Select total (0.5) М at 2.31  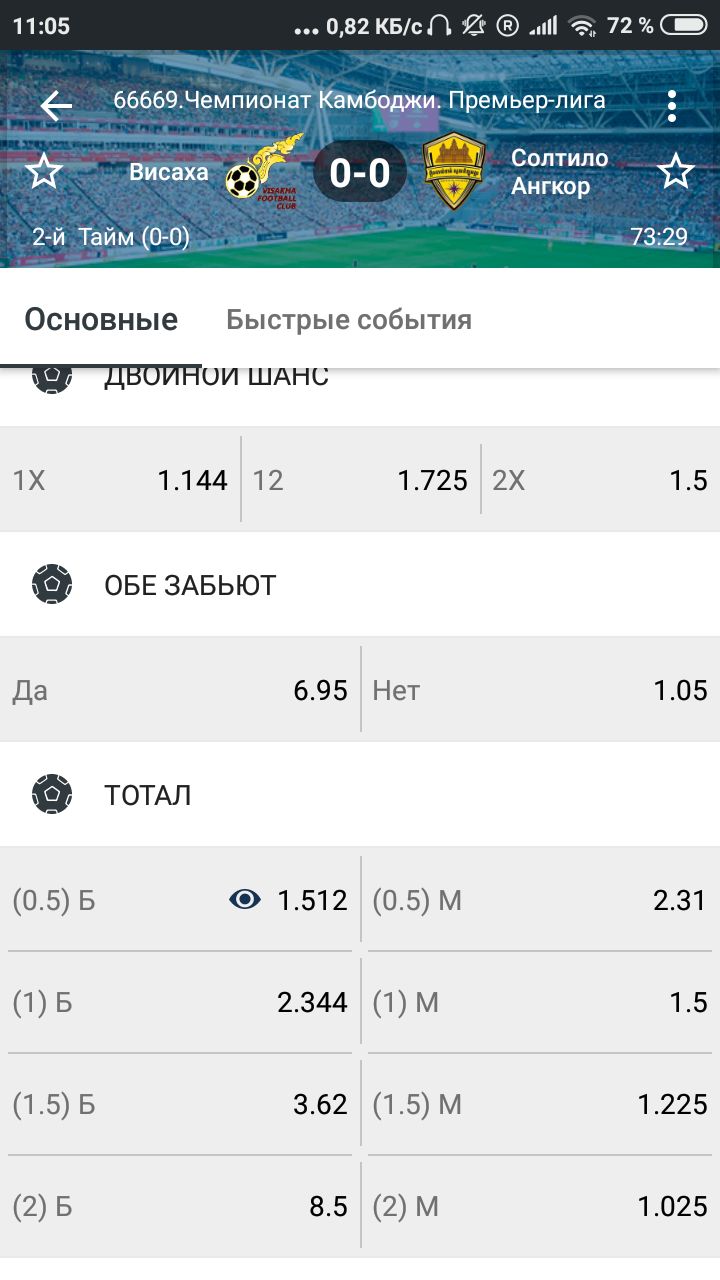click(x=541, y=900)
